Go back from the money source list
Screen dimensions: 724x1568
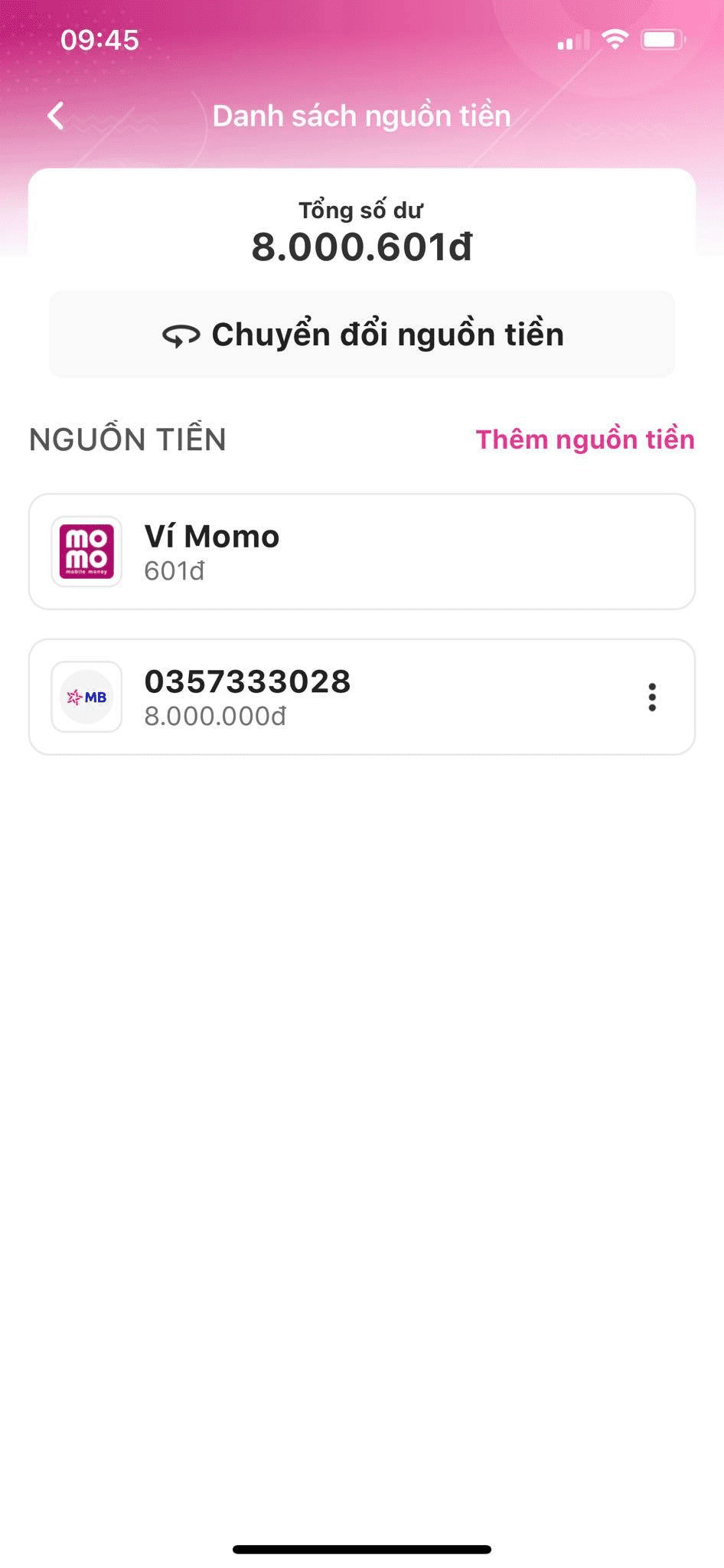pyautogui.click(x=56, y=116)
